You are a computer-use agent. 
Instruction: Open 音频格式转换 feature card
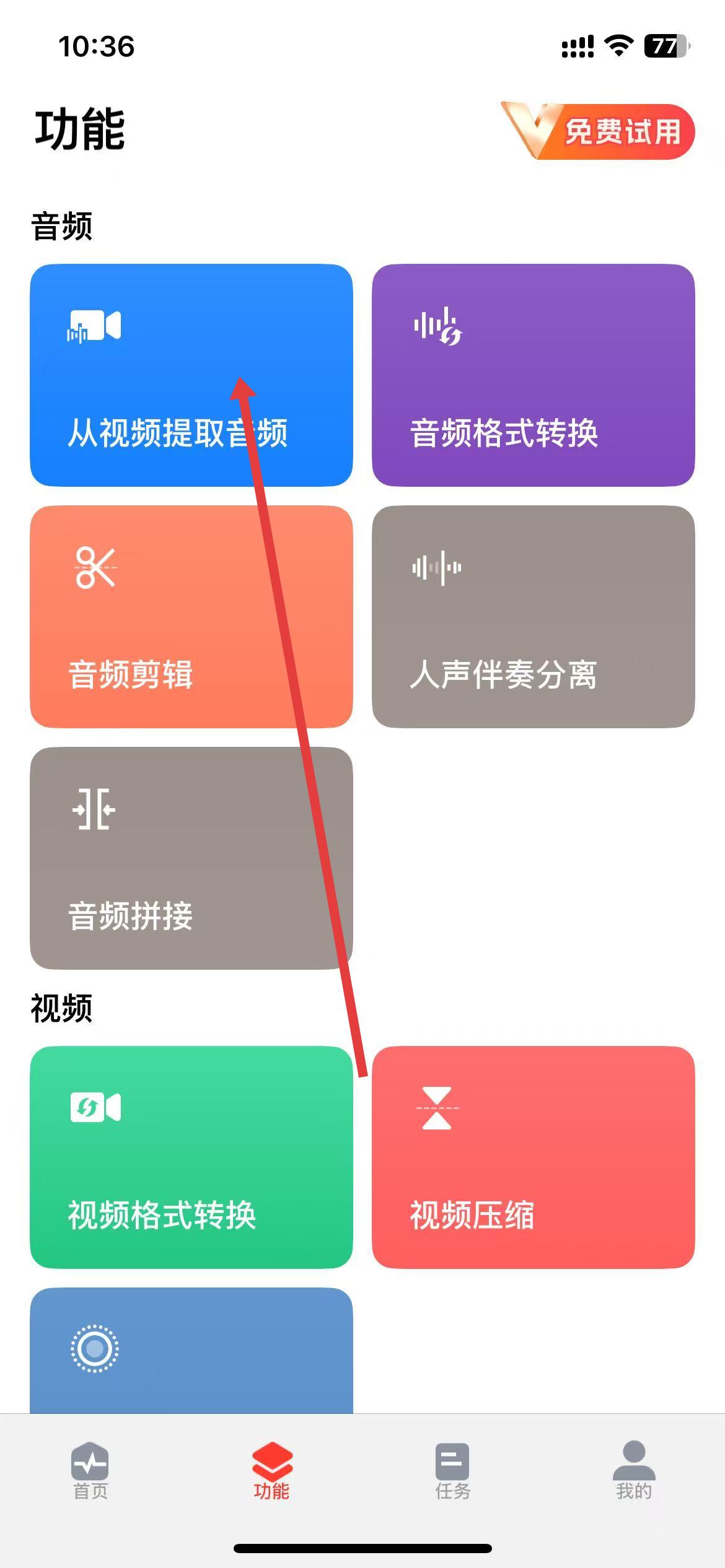(x=533, y=375)
